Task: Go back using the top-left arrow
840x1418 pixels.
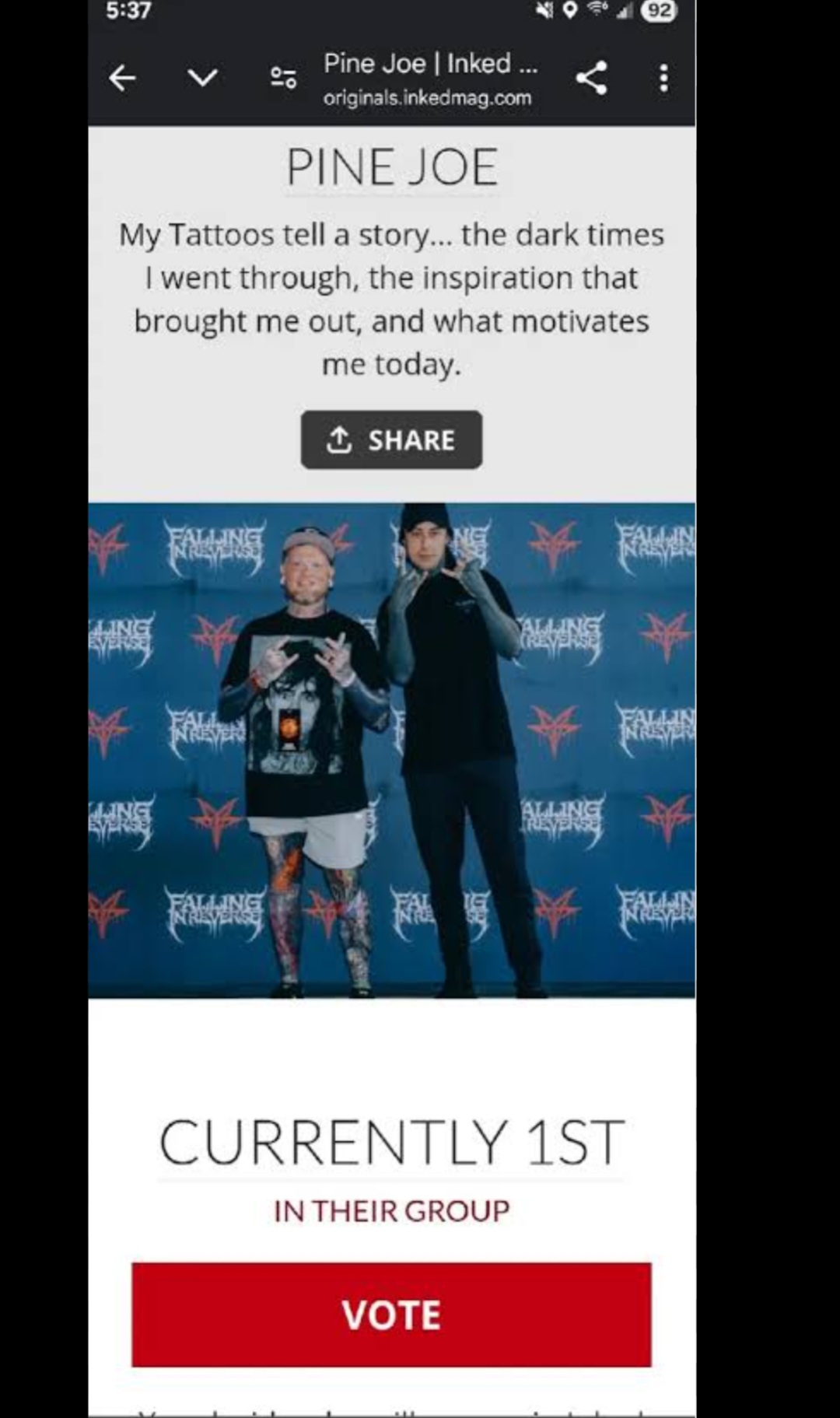Action: point(122,78)
